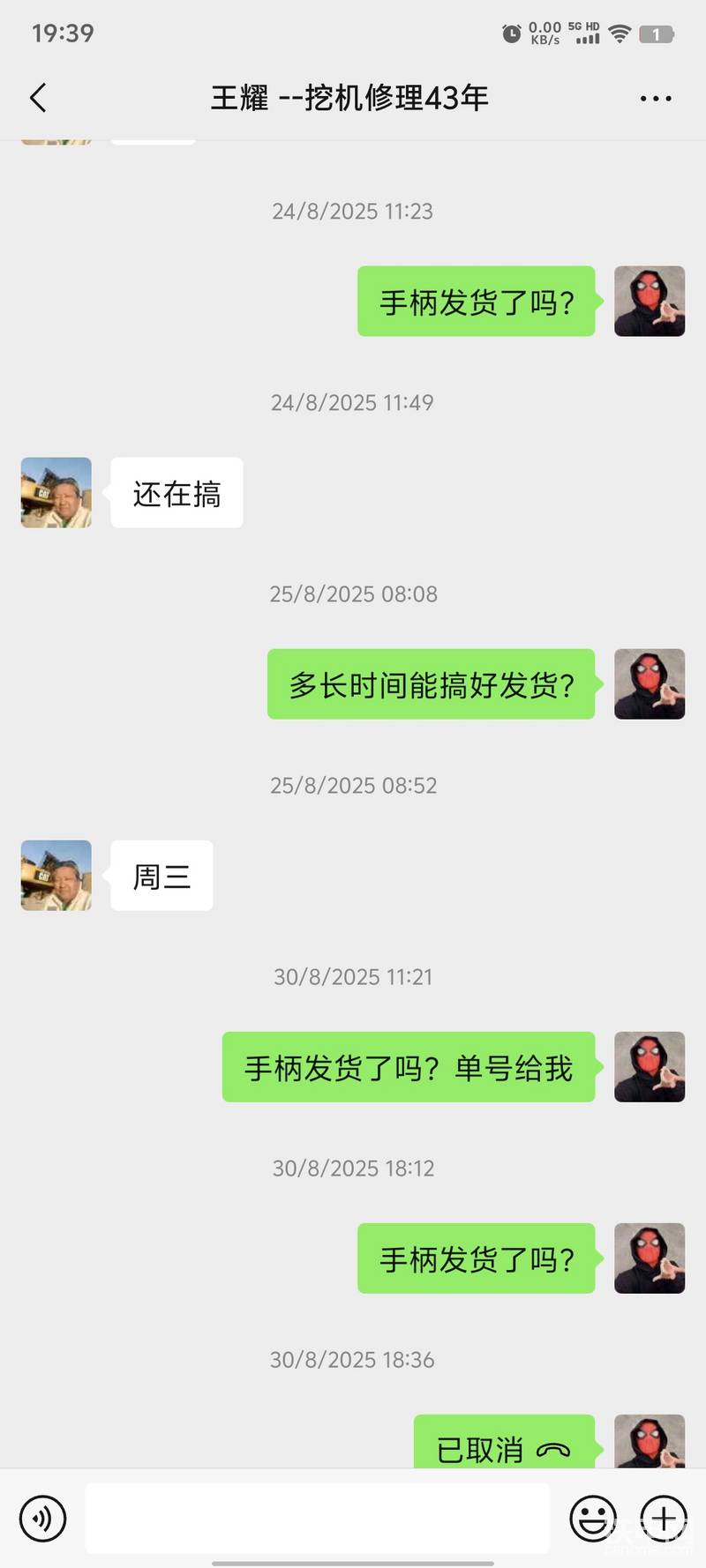
Task: Open 王耀's avatar beside "还在搞"
Action: click(56, 493)
